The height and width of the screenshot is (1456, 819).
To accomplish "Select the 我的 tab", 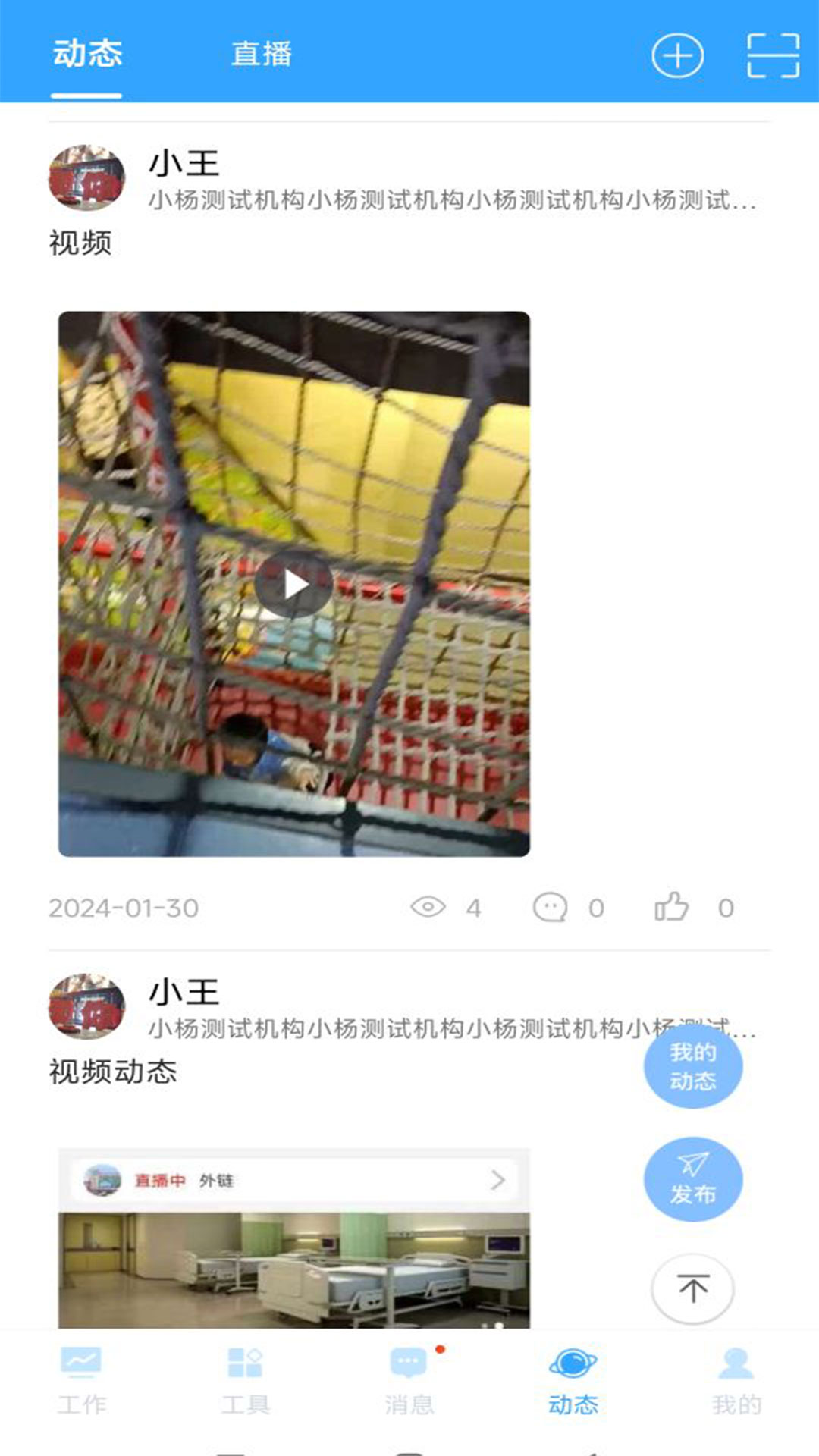I will 736,1380.
